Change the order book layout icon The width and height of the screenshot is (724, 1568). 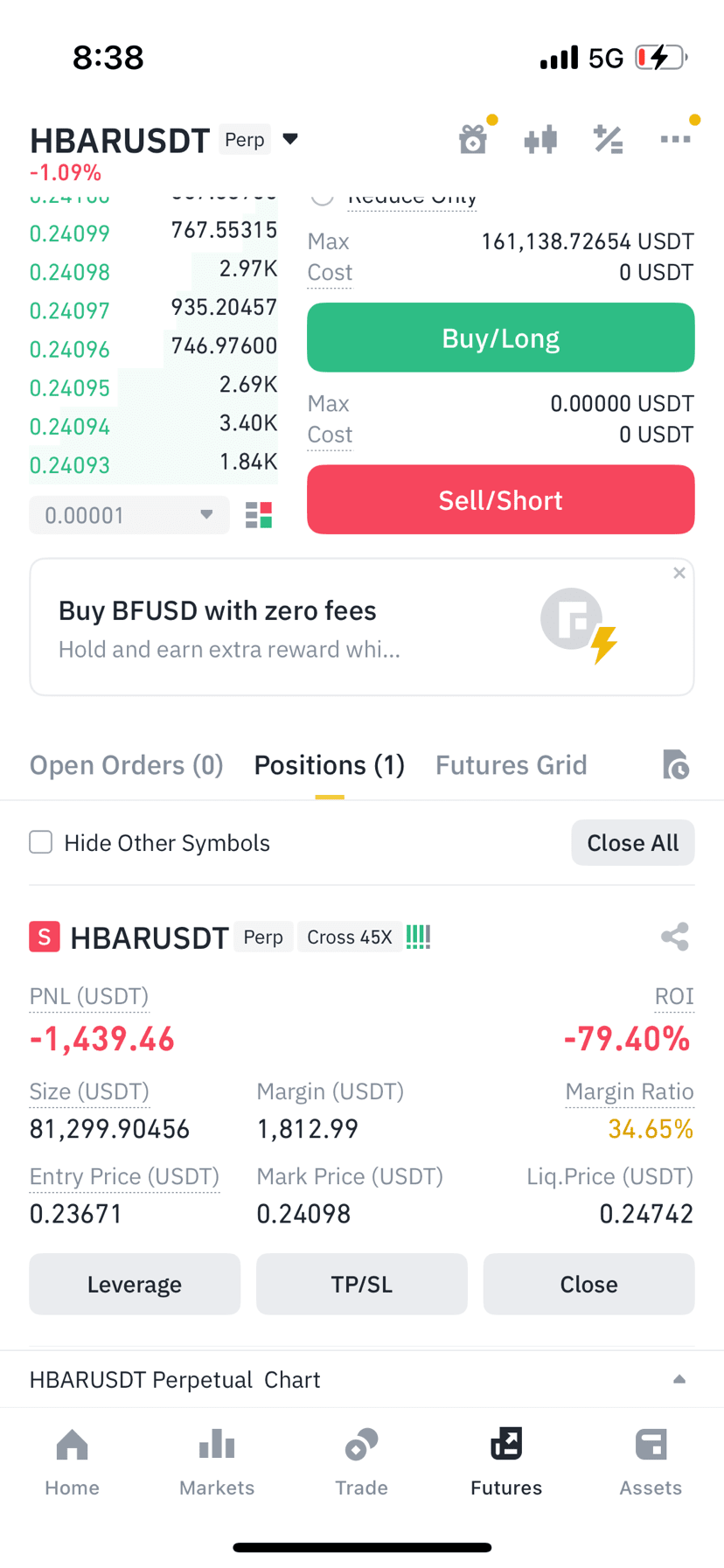[x=259, y=515]
